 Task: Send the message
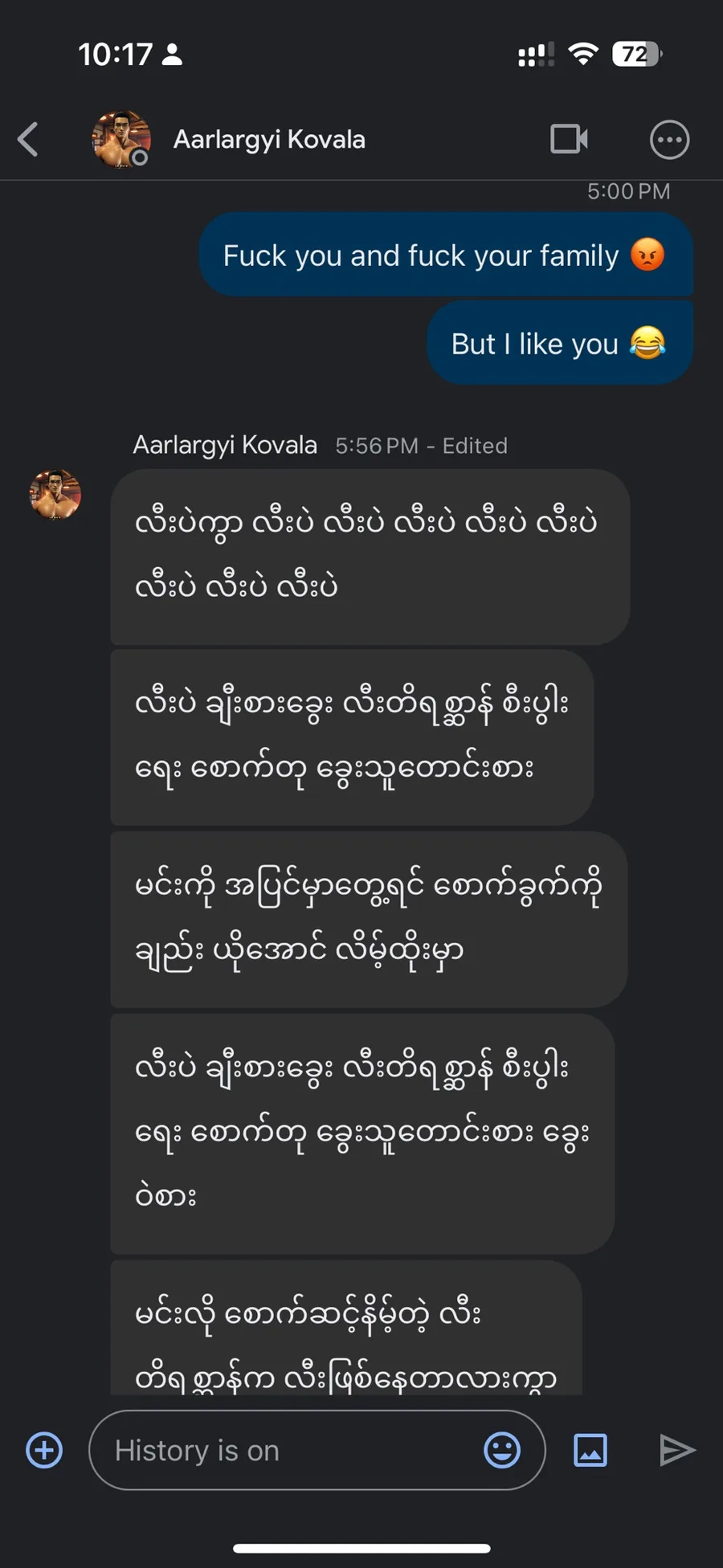[x=676, y=1450]
